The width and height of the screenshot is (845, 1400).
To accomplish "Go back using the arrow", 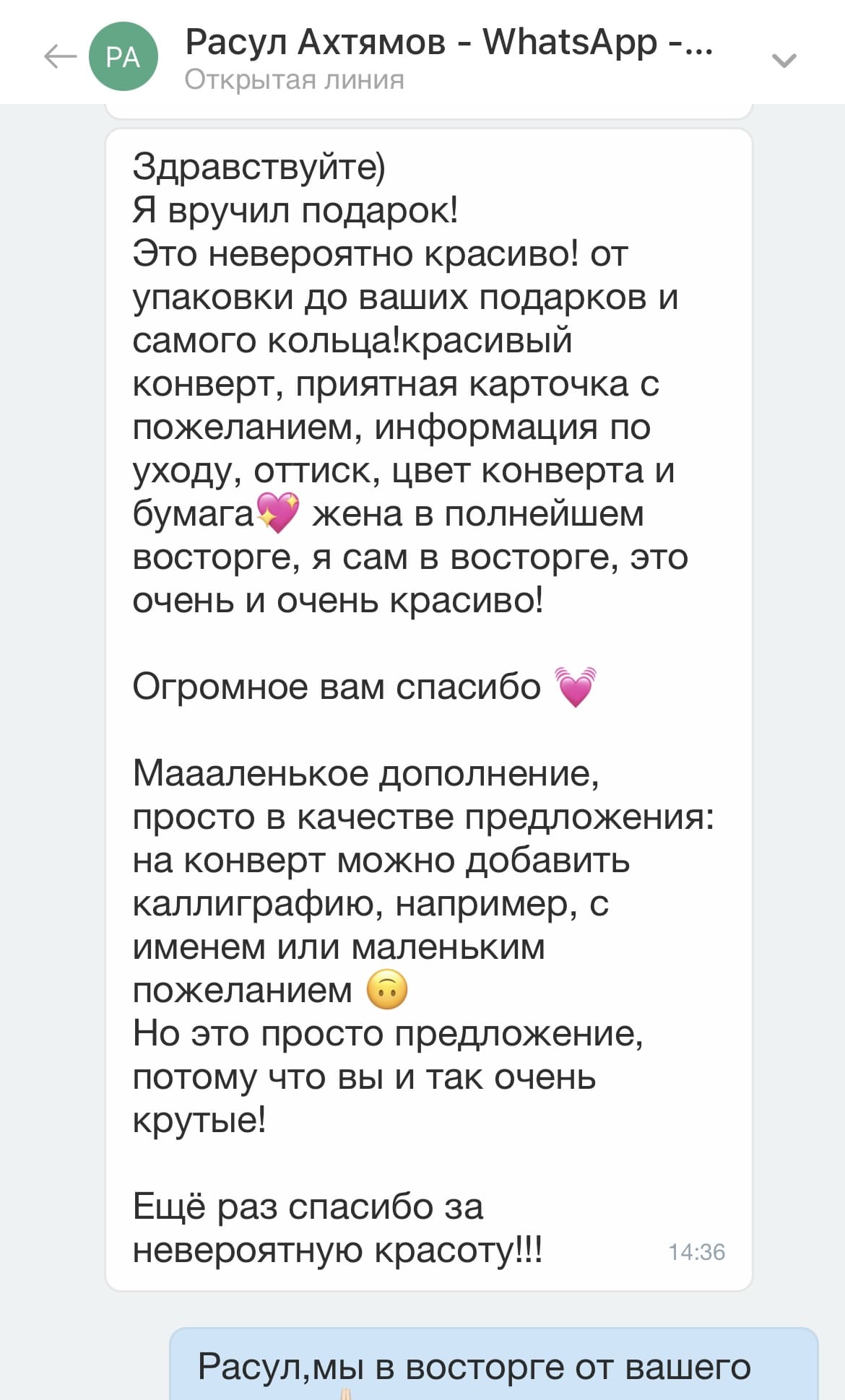I will [x=59, y=56].
